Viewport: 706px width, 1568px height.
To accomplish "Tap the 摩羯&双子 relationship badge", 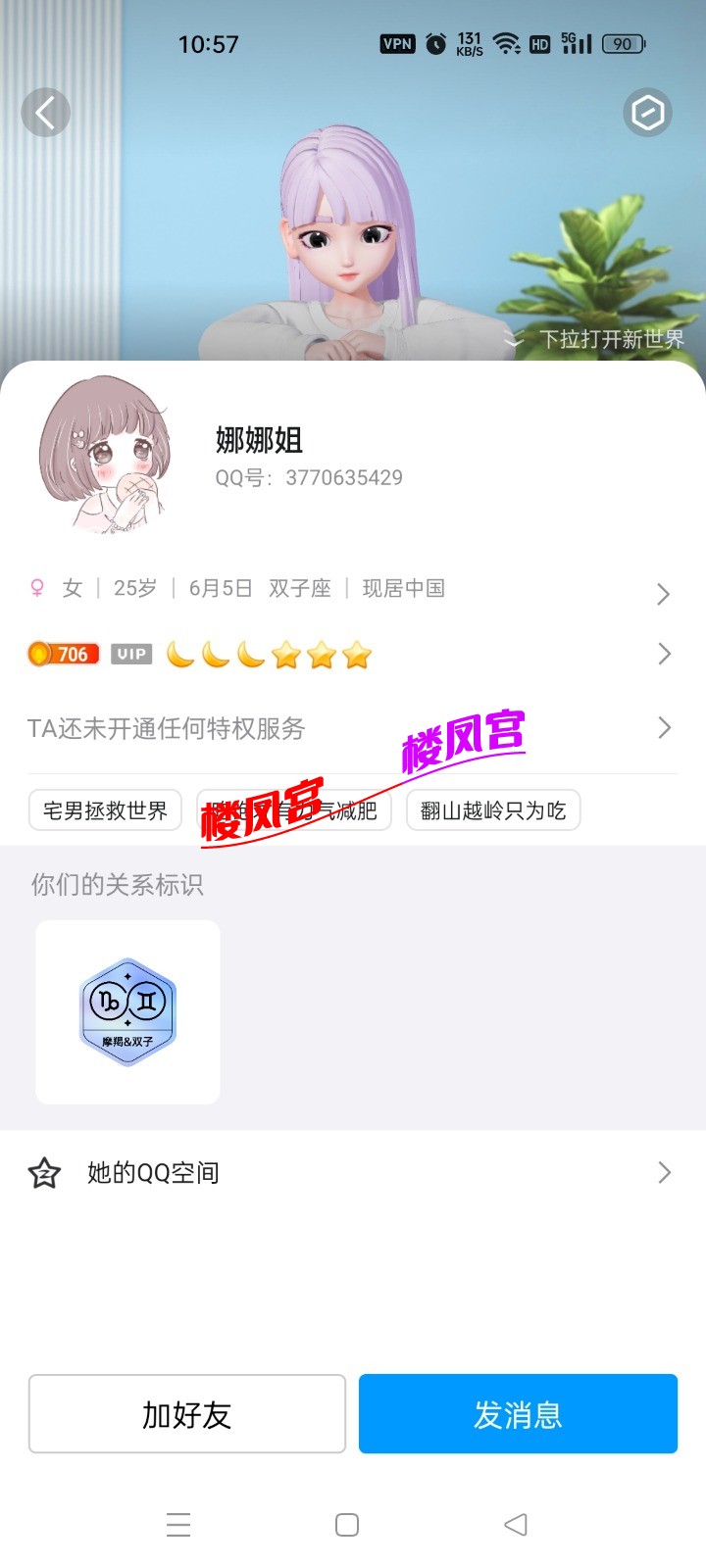I will [x=126, y=1009].
